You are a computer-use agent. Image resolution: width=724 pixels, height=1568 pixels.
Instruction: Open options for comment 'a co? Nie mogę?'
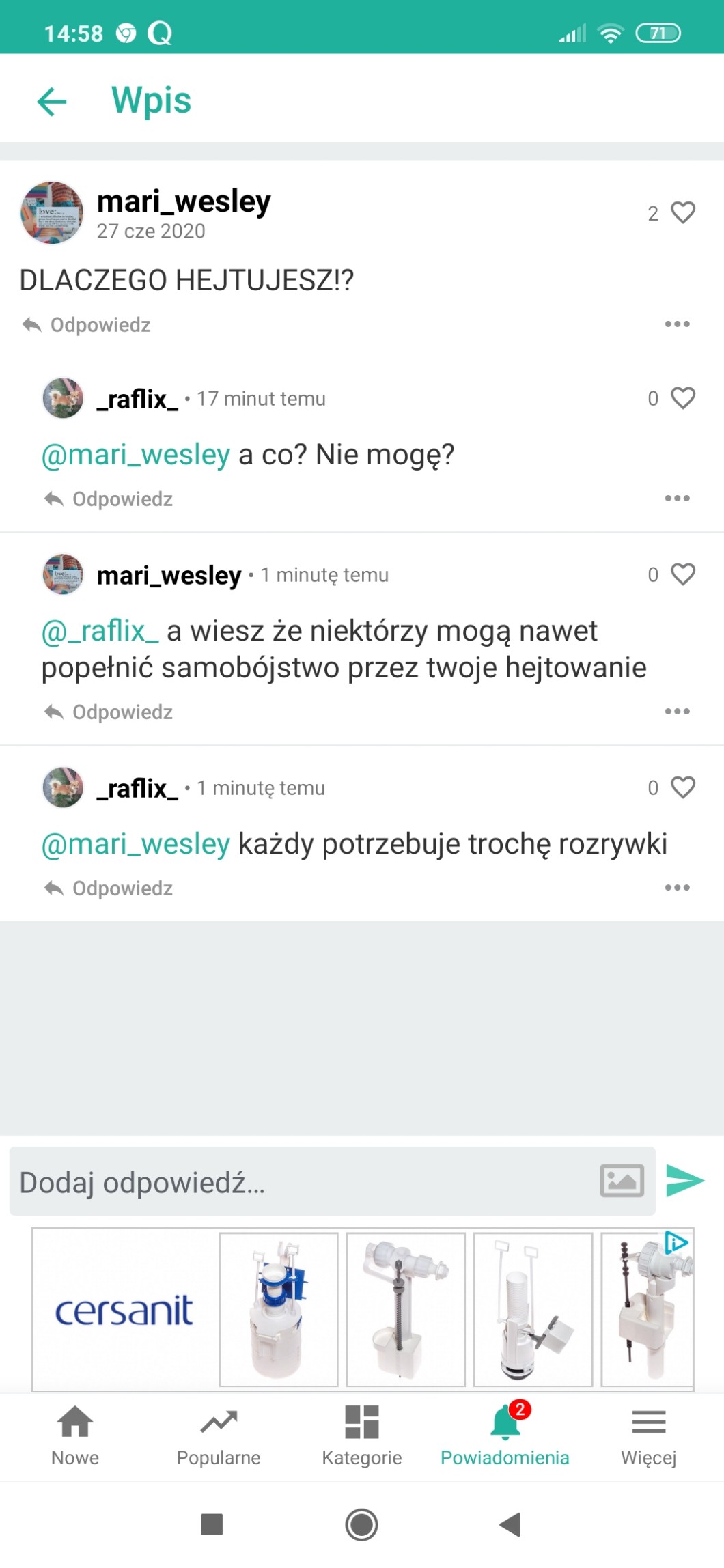[x=677, y=499]
